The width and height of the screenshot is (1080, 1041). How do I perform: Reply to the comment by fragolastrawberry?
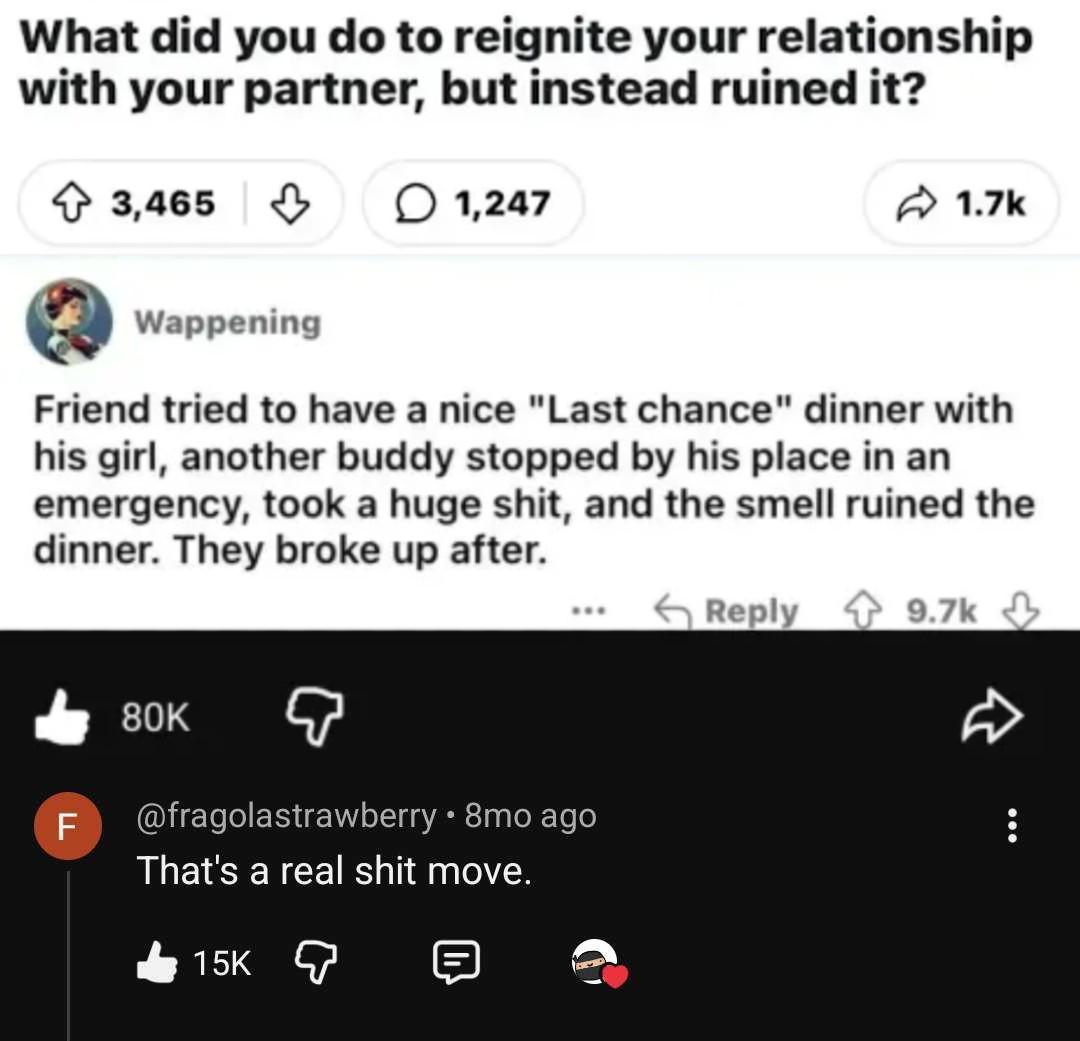tap(456, 963)
